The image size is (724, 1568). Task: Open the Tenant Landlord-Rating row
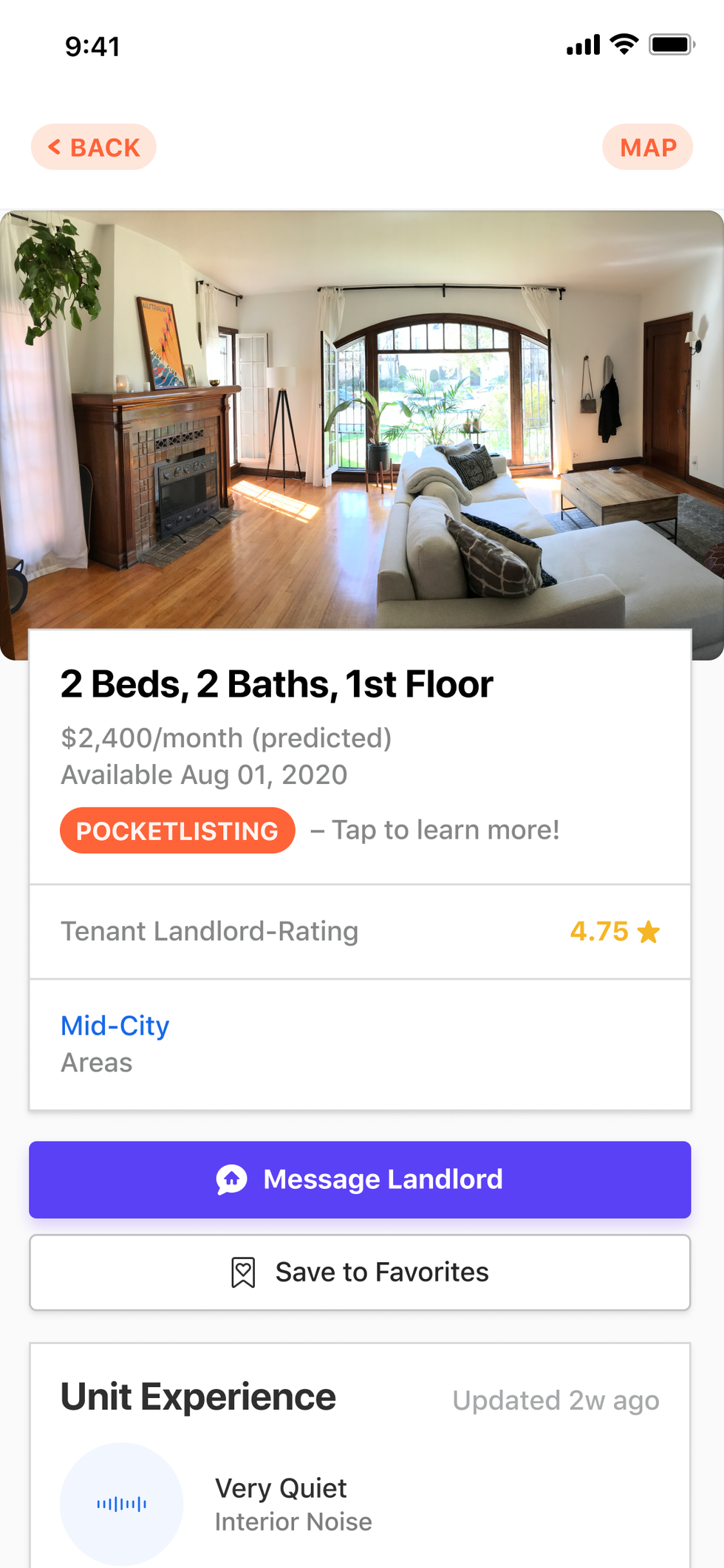(360, 932)
